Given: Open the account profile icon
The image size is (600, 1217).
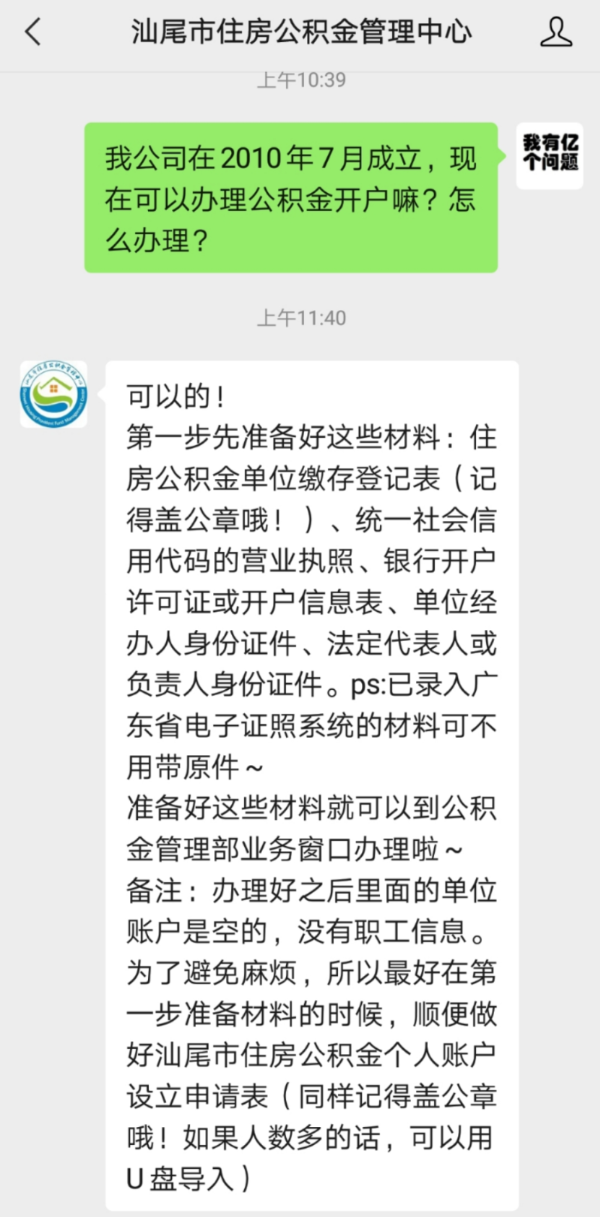Looking at the screenshot, I should coord(555,32).
